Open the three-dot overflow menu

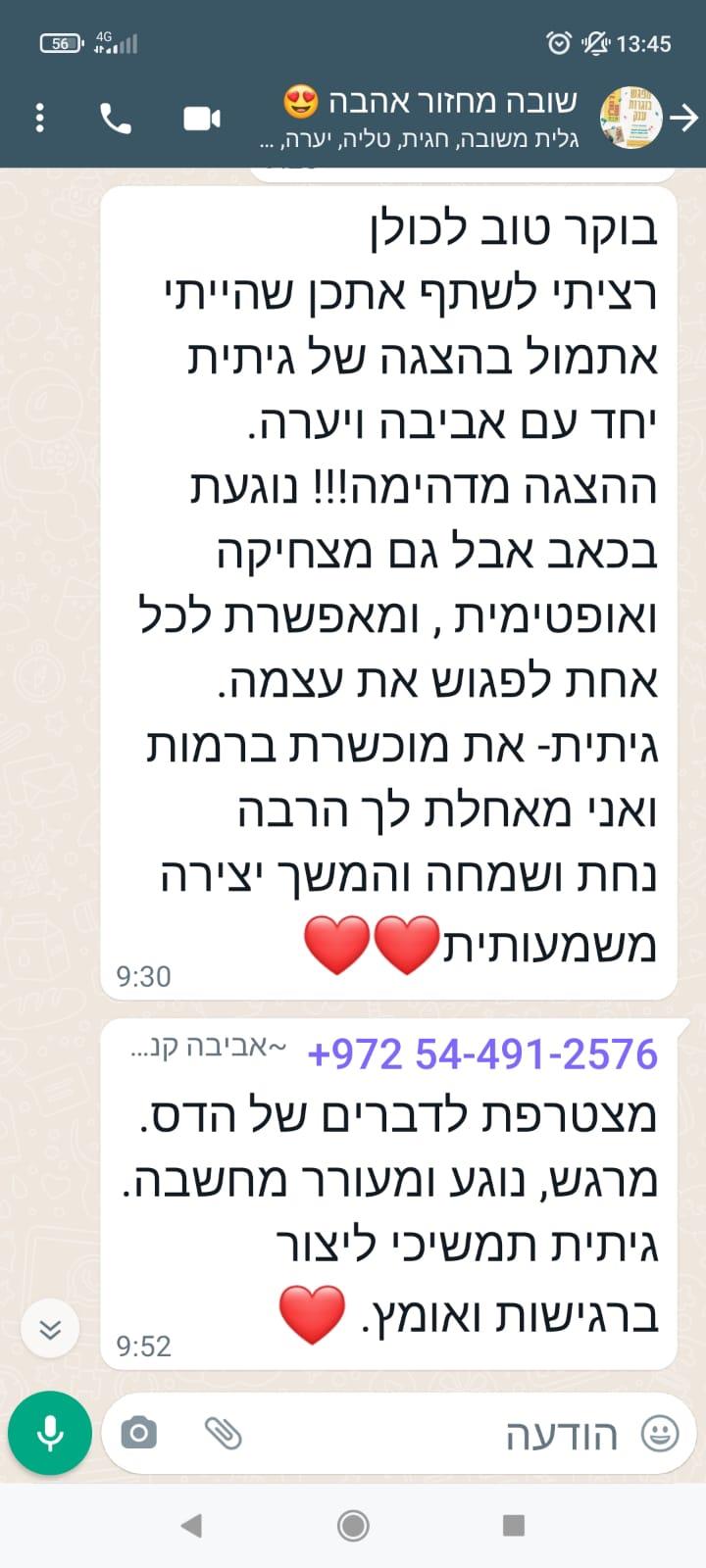pos(40,119)
